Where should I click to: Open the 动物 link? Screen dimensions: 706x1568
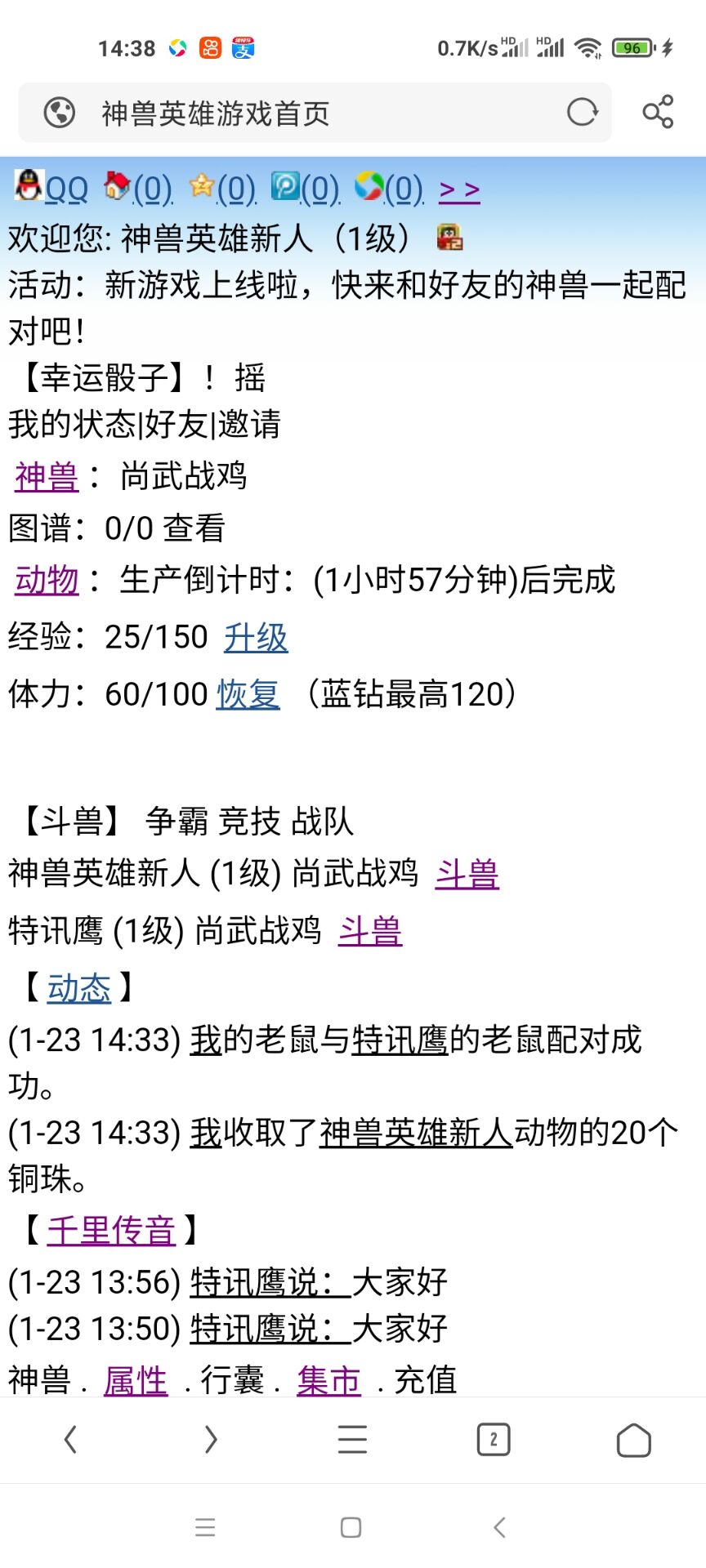click(x=47, y=580)
